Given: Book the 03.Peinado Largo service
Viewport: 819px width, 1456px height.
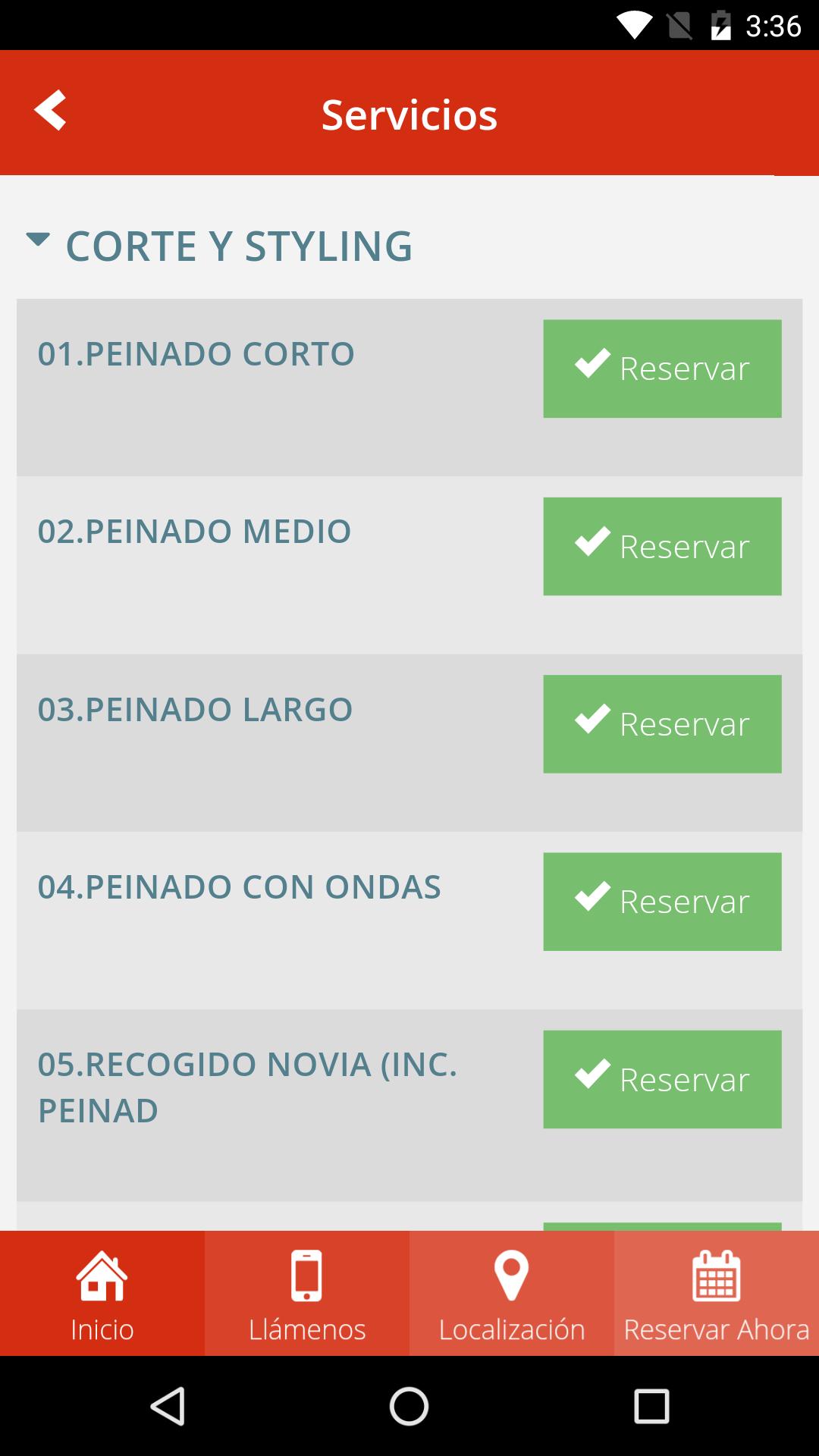Looking at the screenshot, I should click(662, 724).
